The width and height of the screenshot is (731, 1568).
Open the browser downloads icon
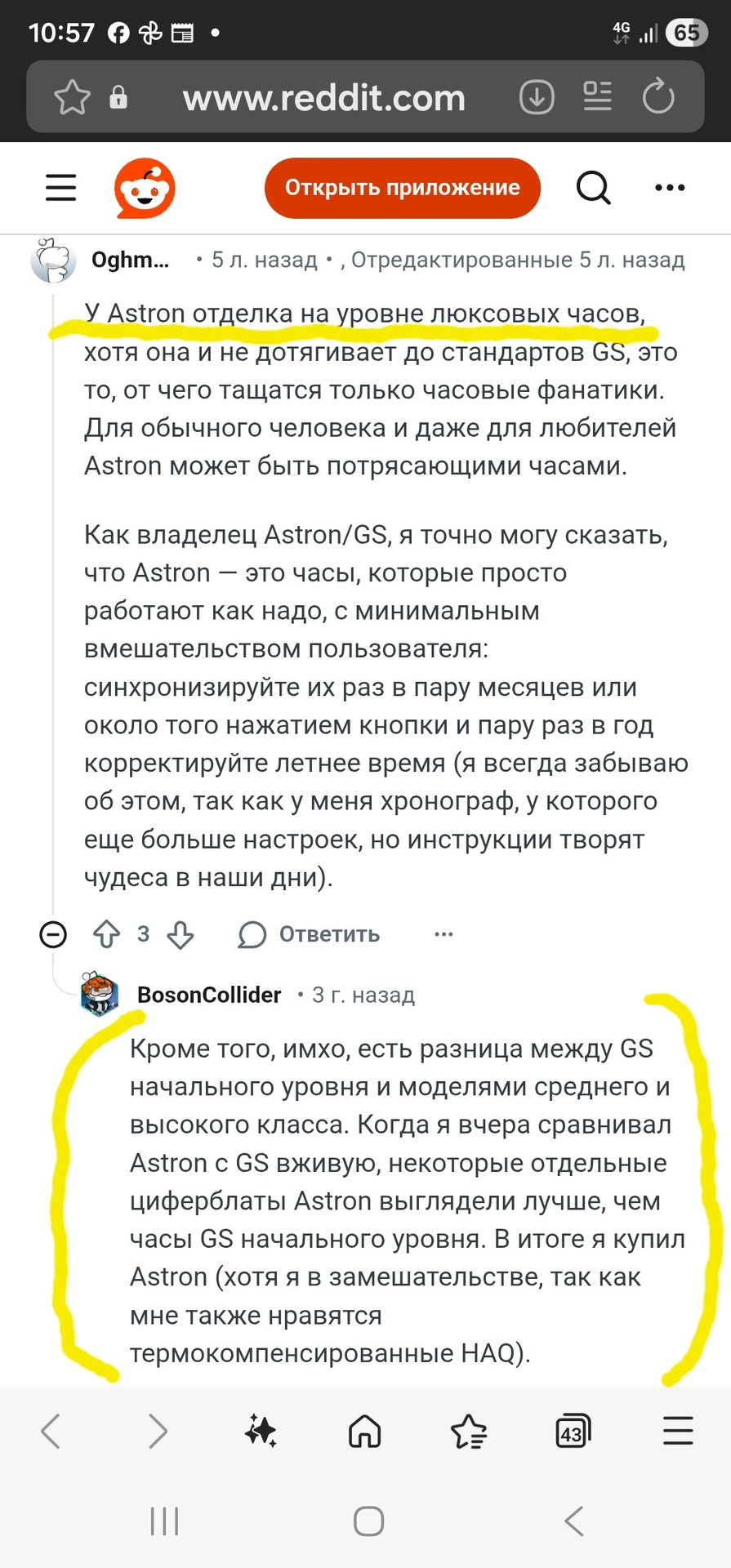pos(537,98)
